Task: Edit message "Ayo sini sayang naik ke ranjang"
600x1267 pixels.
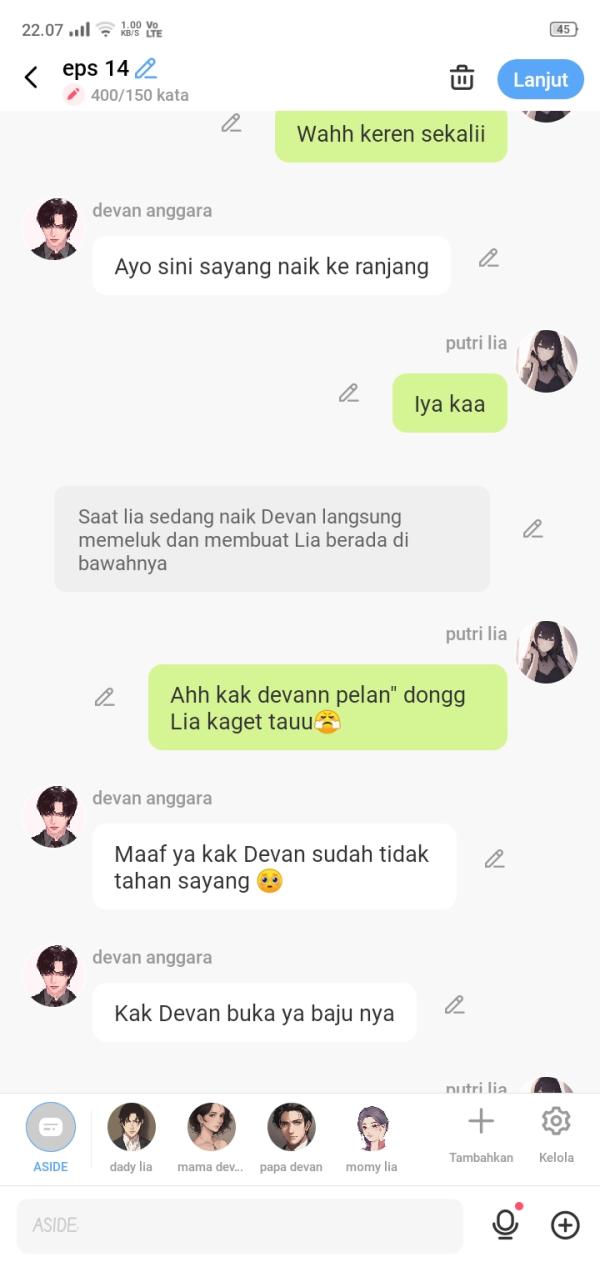Action: tap(488, 258)
